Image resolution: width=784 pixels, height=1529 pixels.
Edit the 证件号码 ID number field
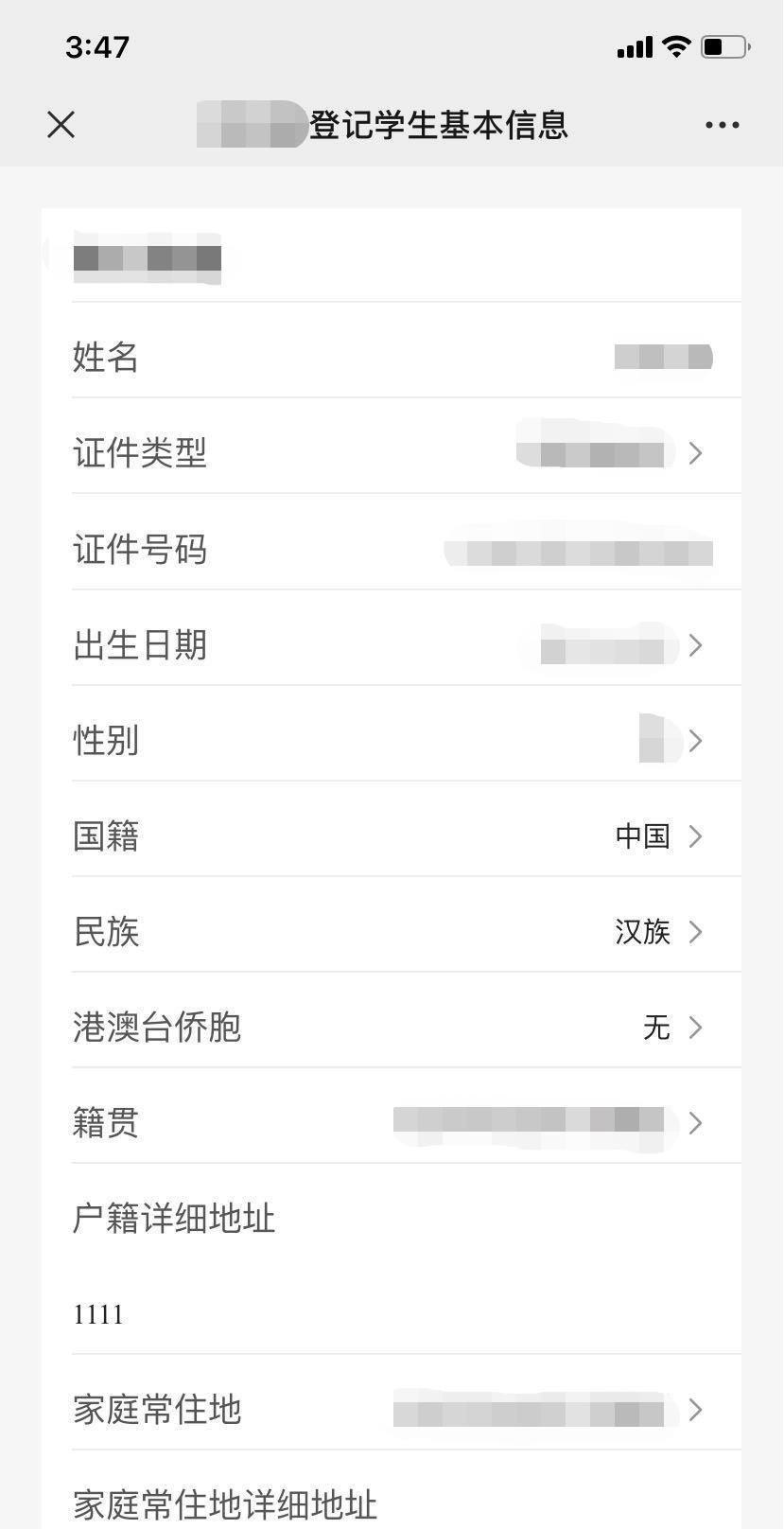[x=579, y=551]
